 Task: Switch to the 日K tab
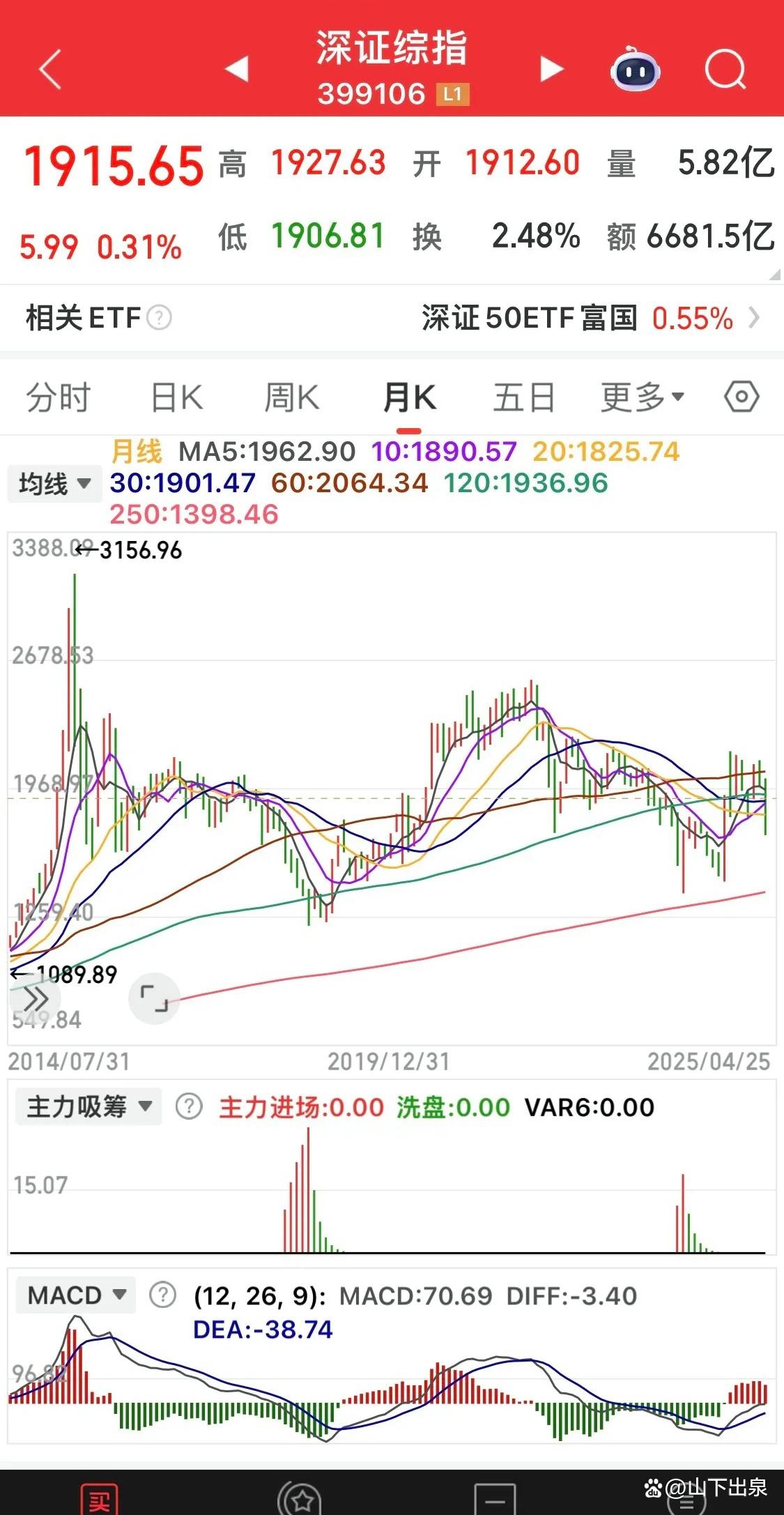point(177,398)
